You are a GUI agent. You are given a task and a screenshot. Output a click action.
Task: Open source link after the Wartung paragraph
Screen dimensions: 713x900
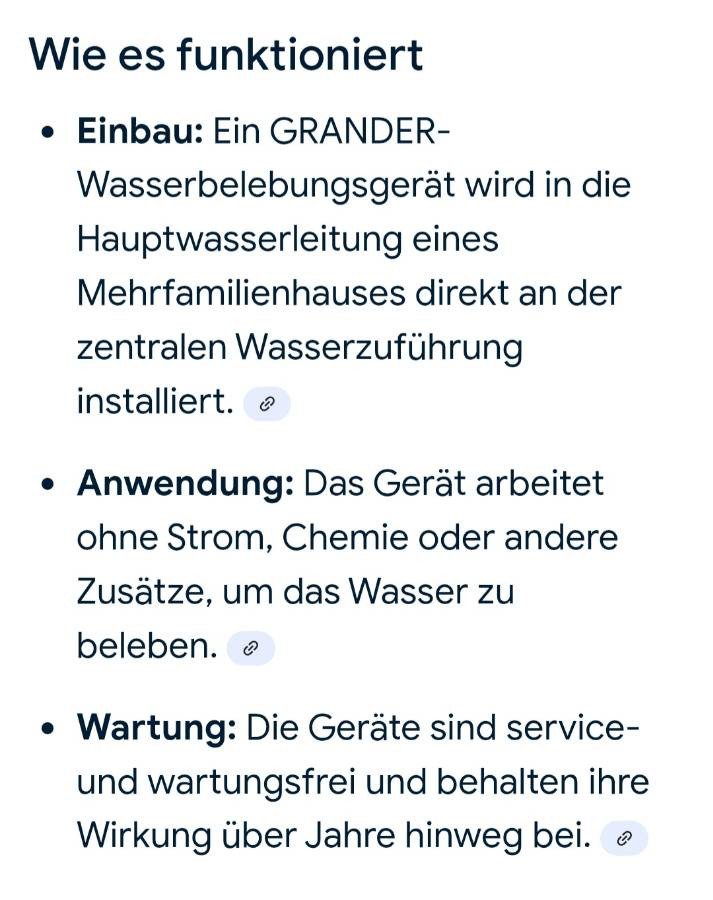click(625, 838)
